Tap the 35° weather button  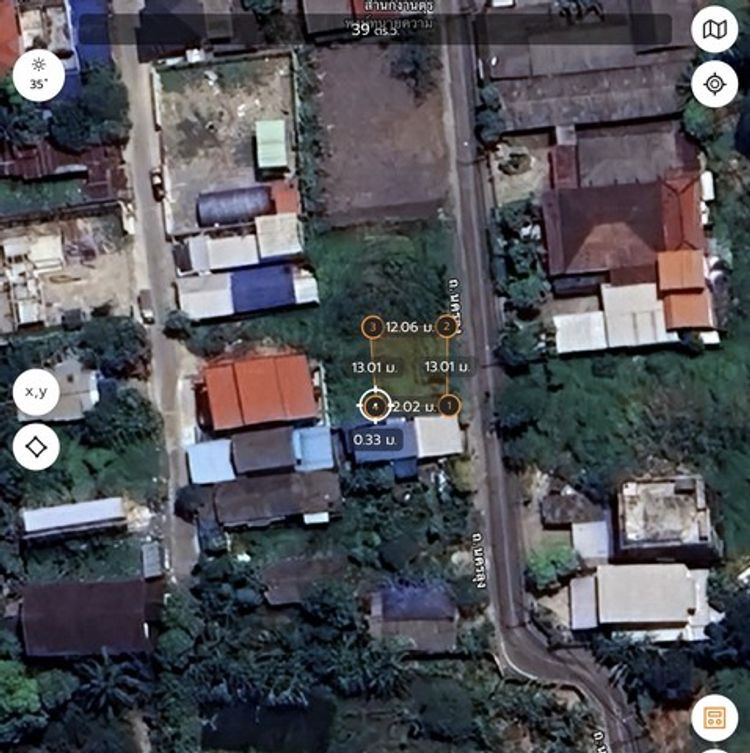click(x=38, y=75)
